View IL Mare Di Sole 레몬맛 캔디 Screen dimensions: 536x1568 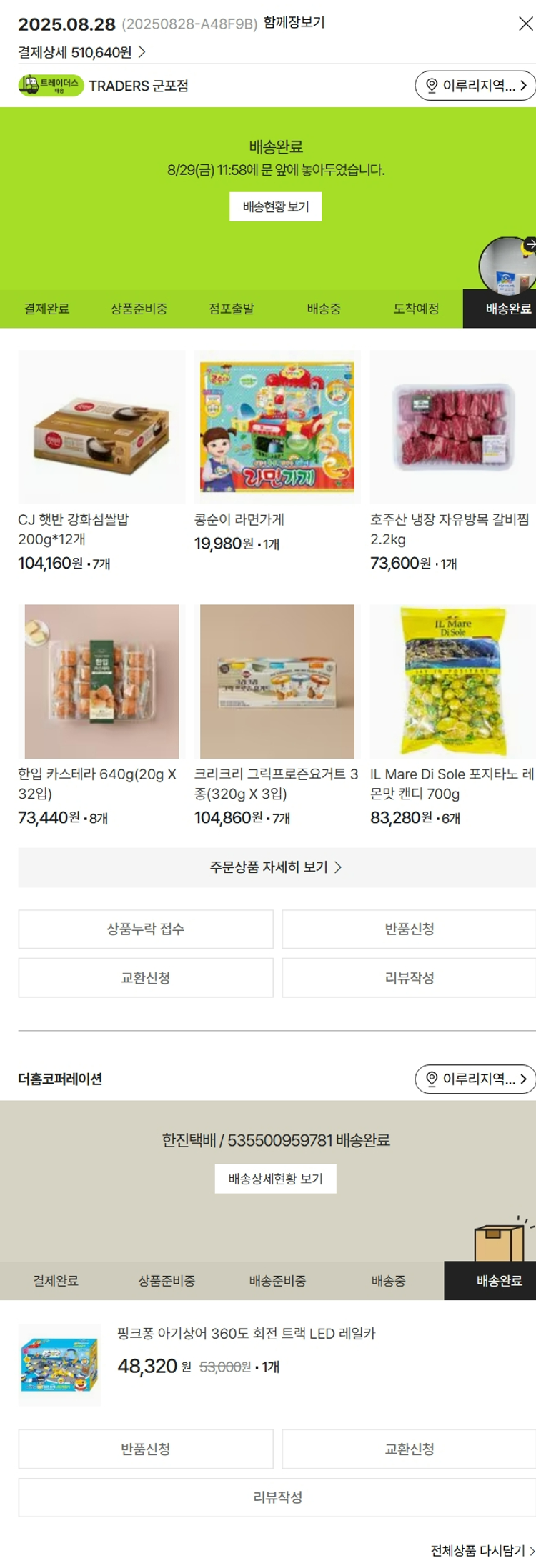(452, 681)
